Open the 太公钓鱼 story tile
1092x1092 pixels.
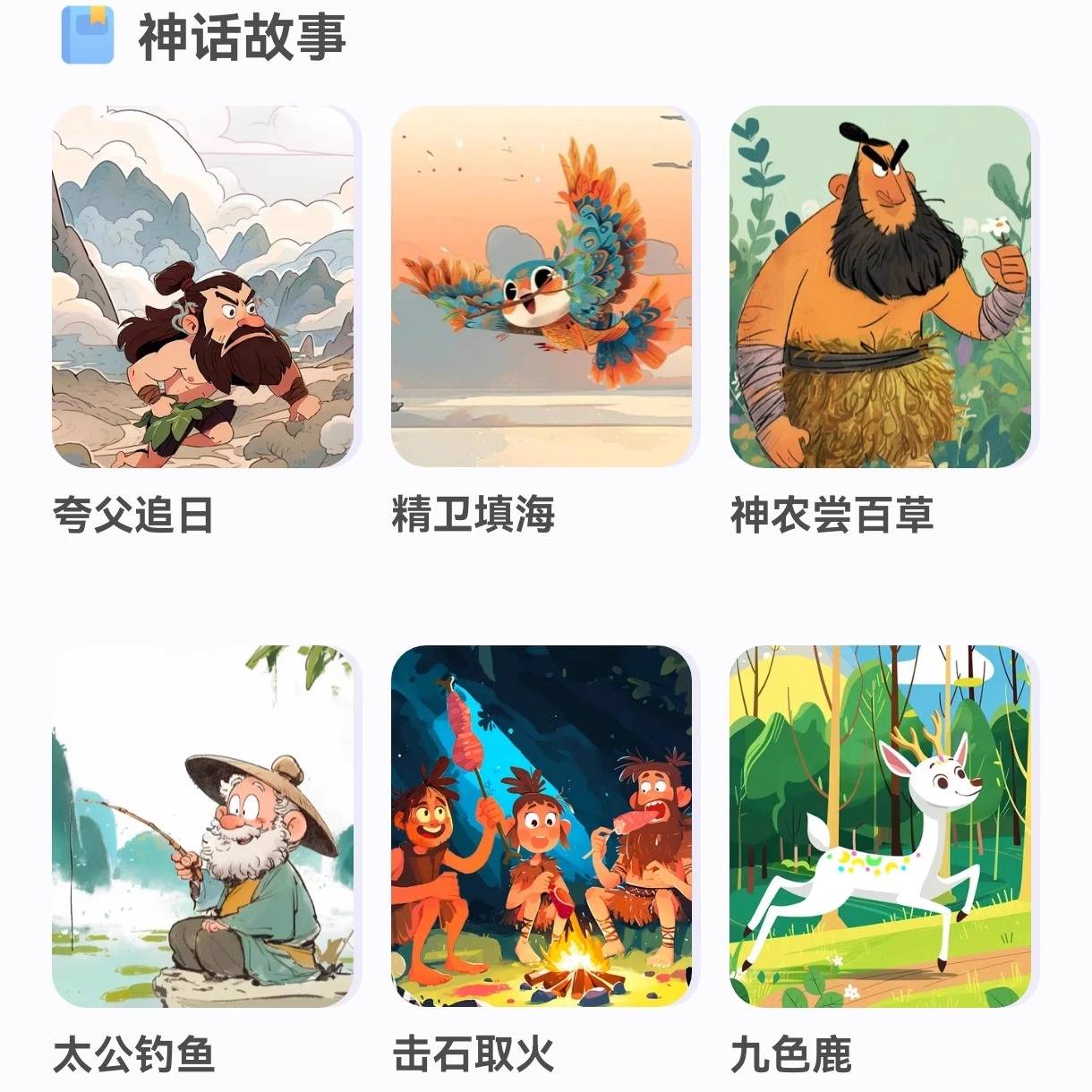tap(203, 825)
